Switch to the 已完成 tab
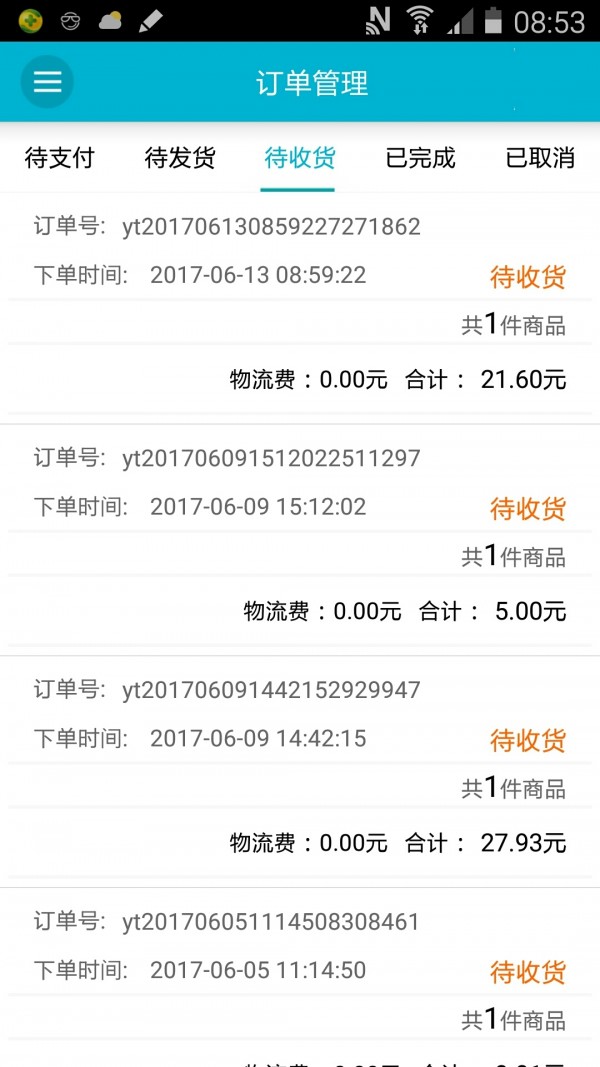This screenshot has height=1067, width=600. click(x=420, y=158)
